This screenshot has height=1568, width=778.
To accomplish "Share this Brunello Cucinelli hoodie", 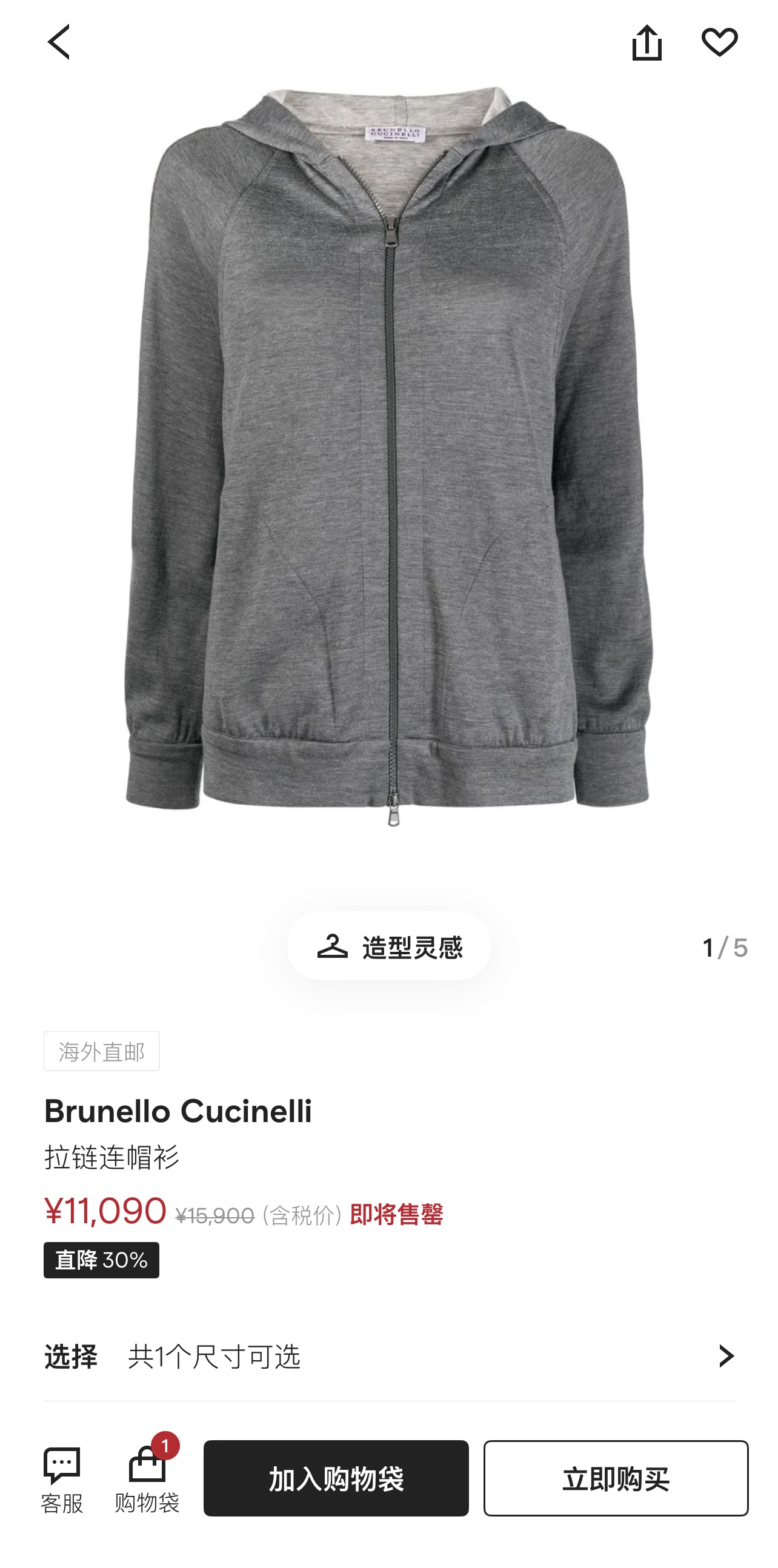I will pyautogui.click(x=647, y=42).
